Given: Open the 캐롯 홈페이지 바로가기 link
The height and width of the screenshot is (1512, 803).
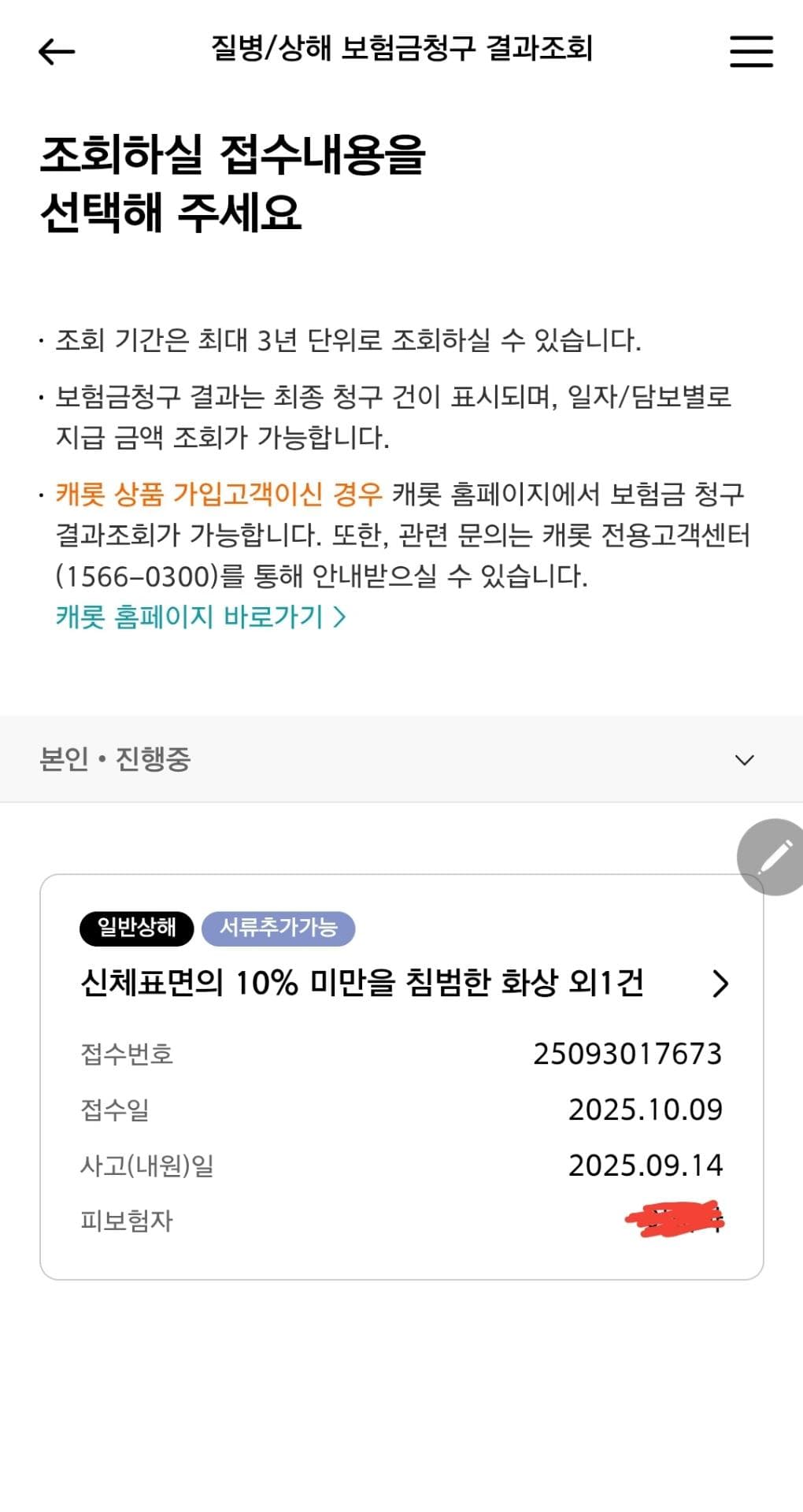Looking at the screenshot, I should coord(200,617).
